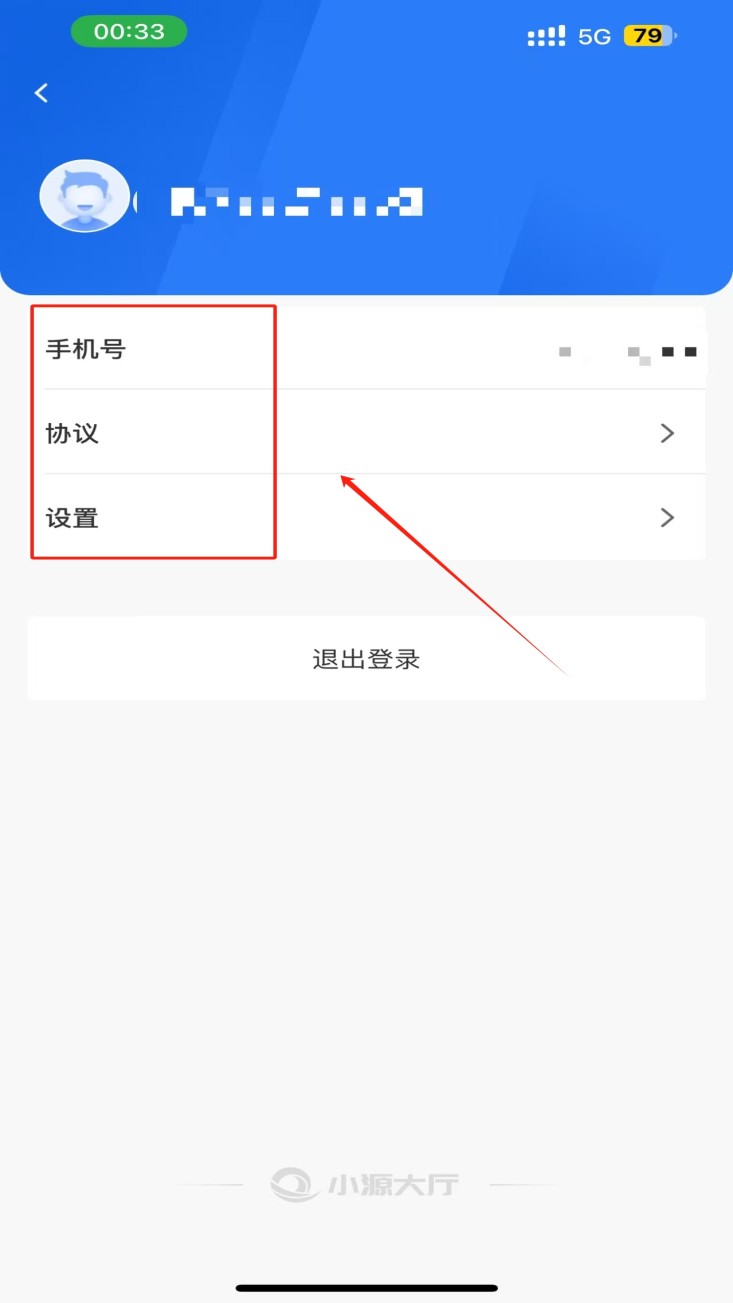733x1303 pixels.
Task: Open the 设置 row
Action: 366,517
